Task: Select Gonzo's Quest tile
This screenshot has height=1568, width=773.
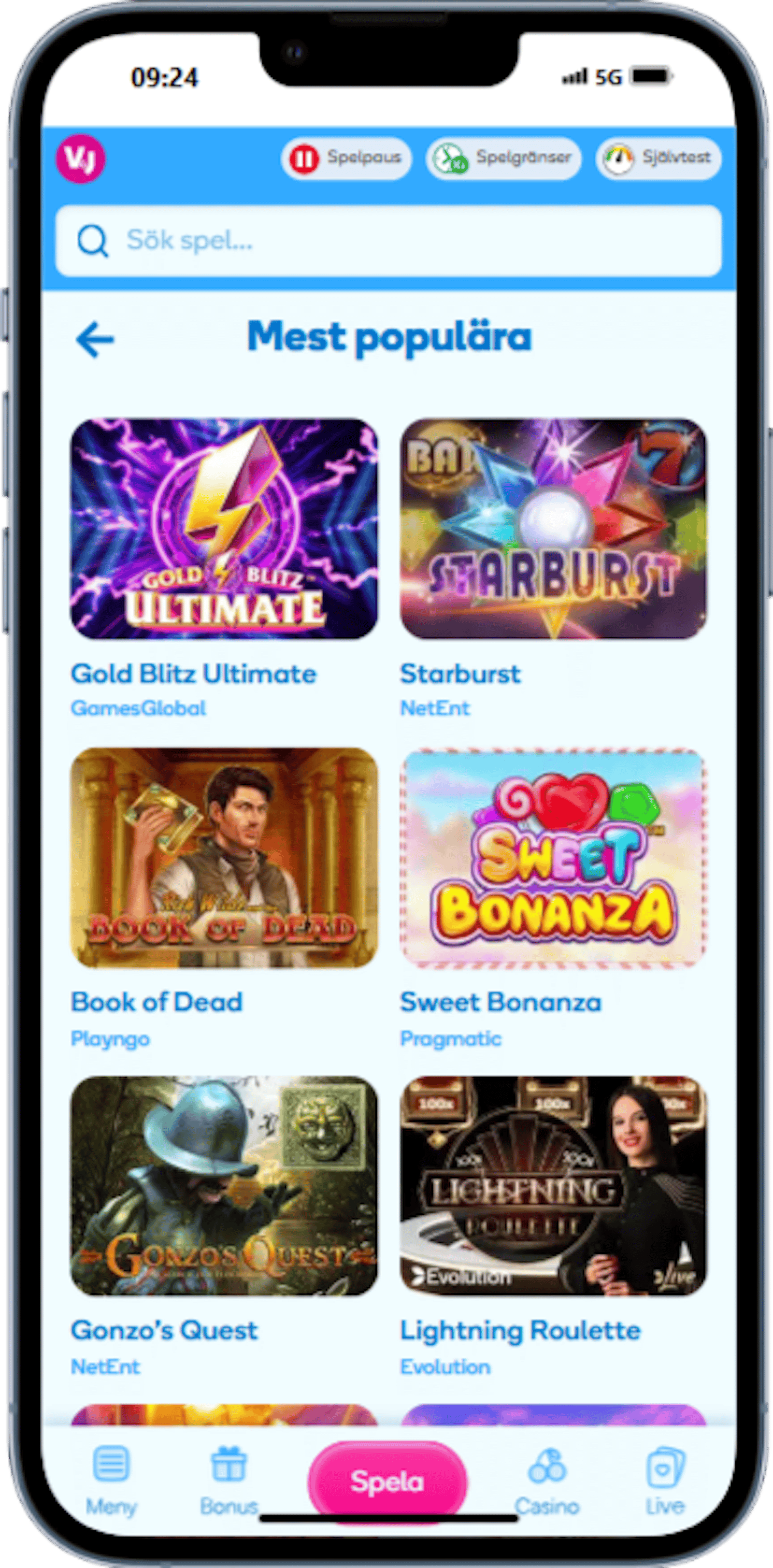Action: point(224,1185)
